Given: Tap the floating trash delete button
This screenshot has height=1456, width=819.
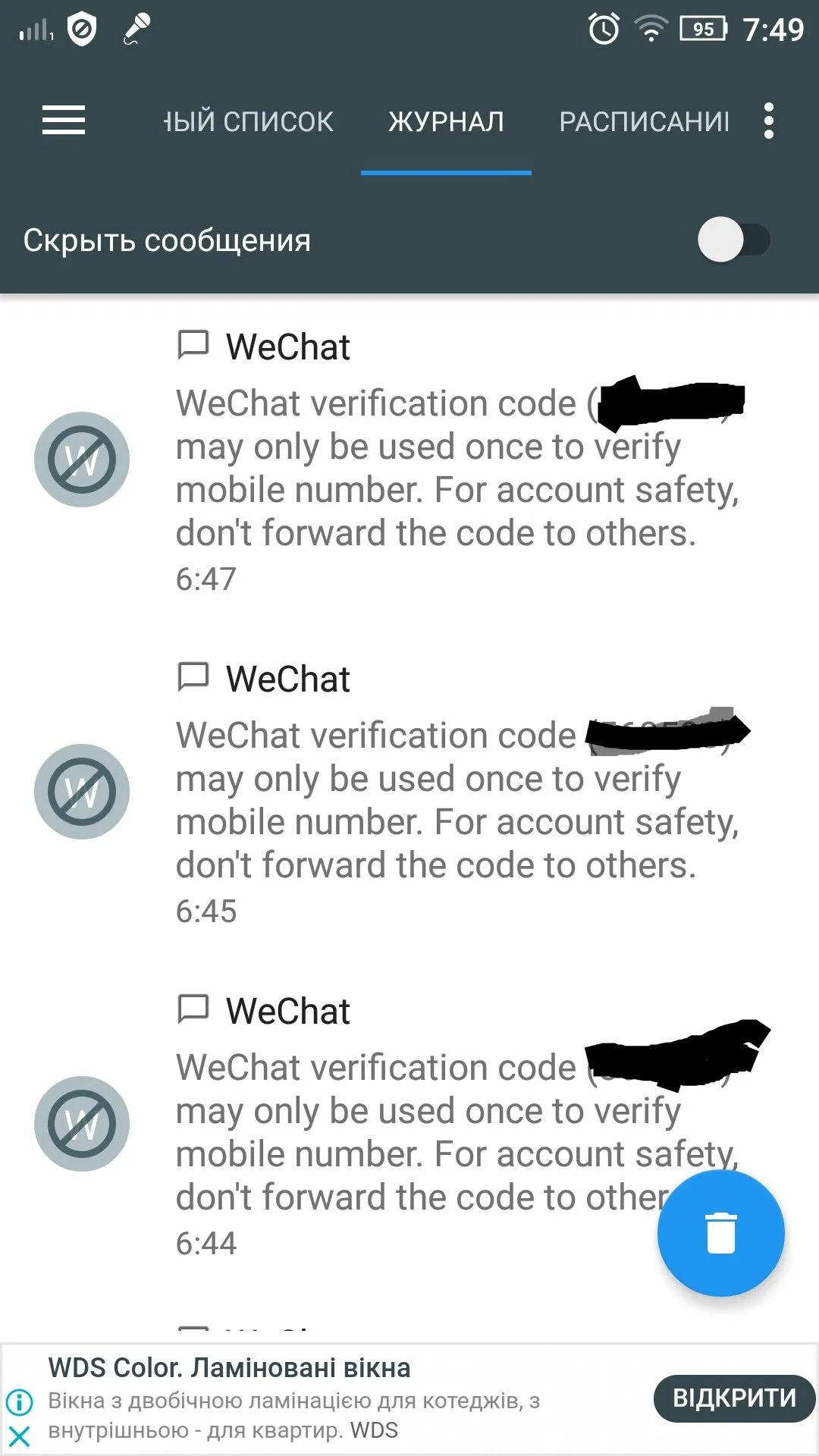Looking at the screenshot, I should [x=720, y=1233].
